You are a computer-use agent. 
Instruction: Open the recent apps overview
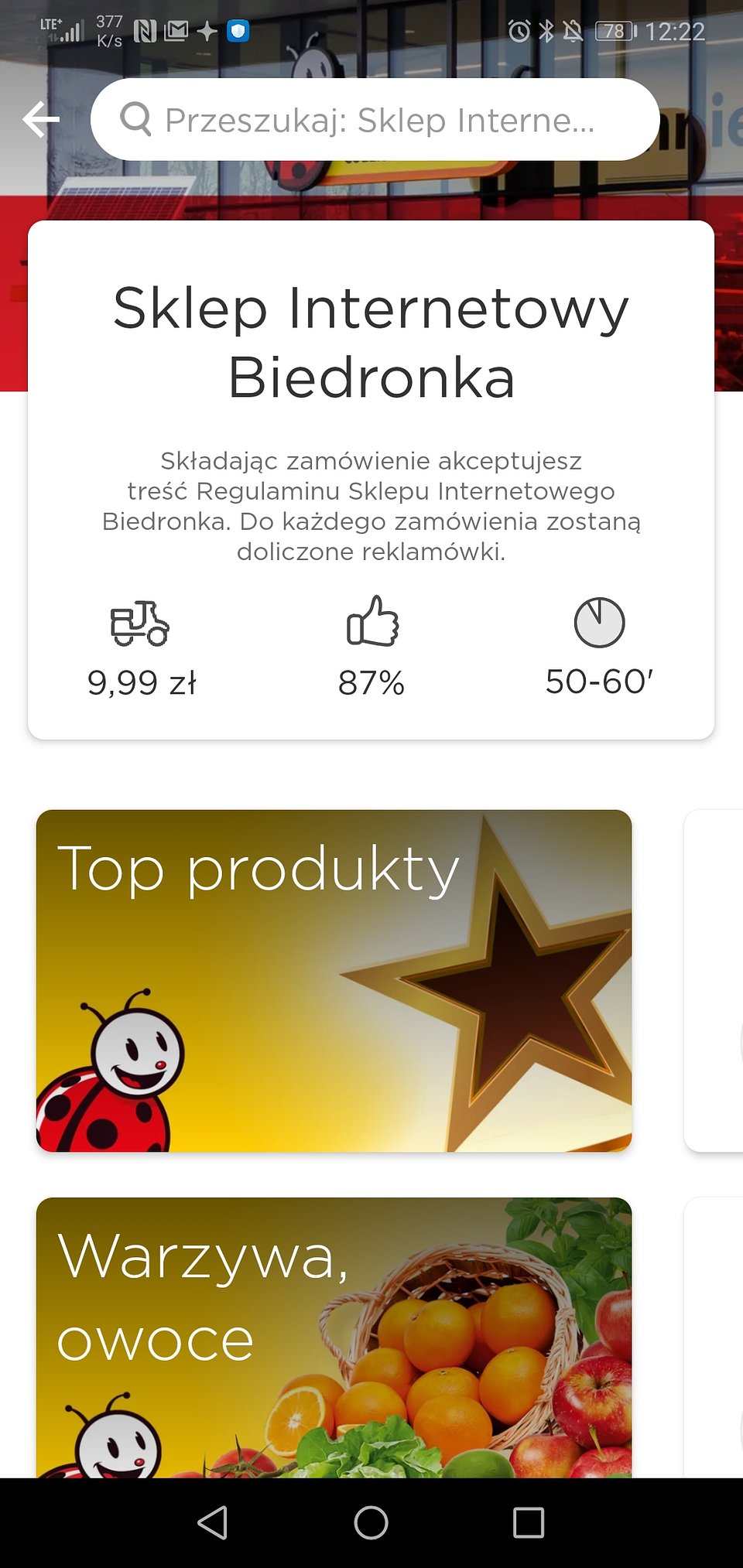coord(529,1522)
